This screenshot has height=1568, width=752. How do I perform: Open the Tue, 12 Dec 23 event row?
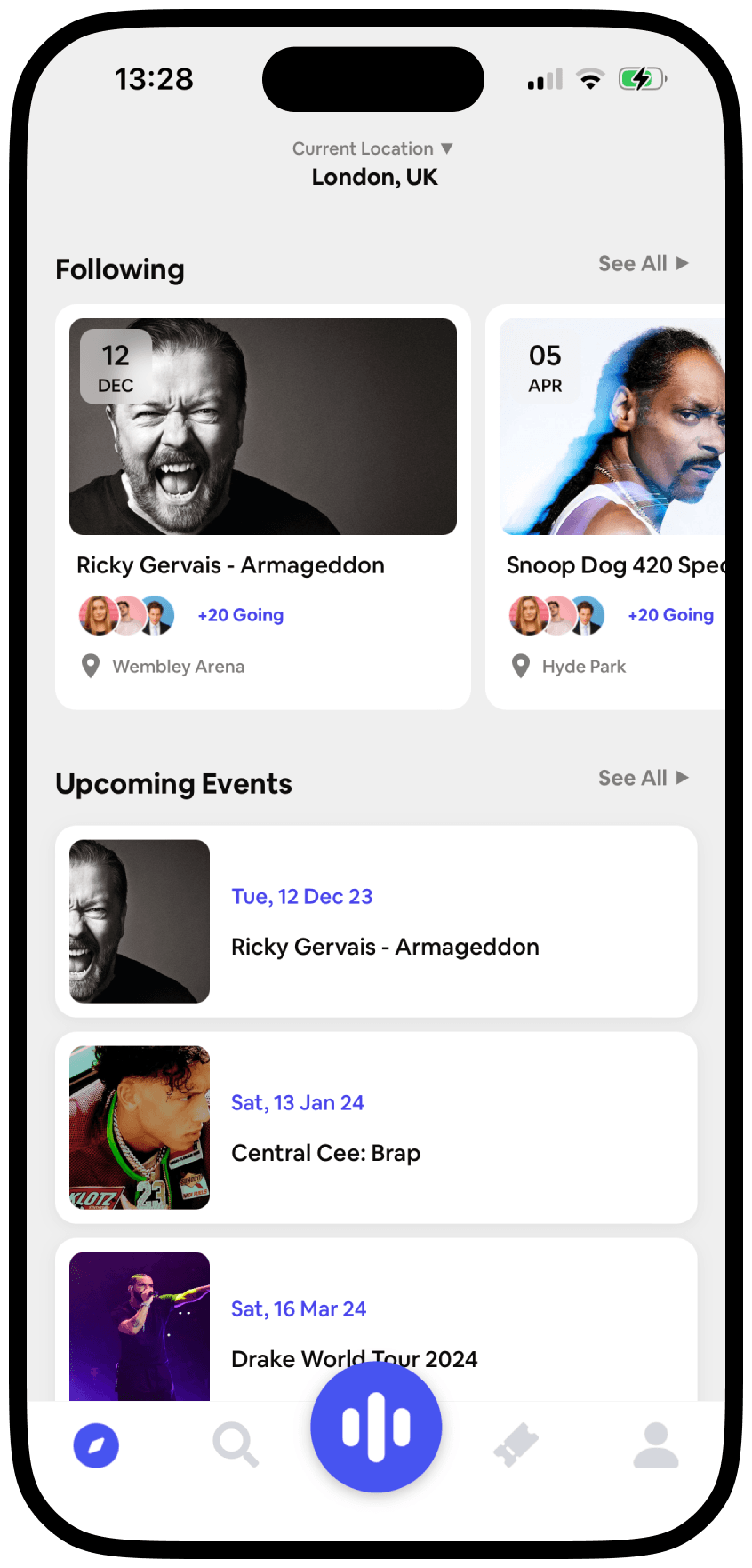376,922
